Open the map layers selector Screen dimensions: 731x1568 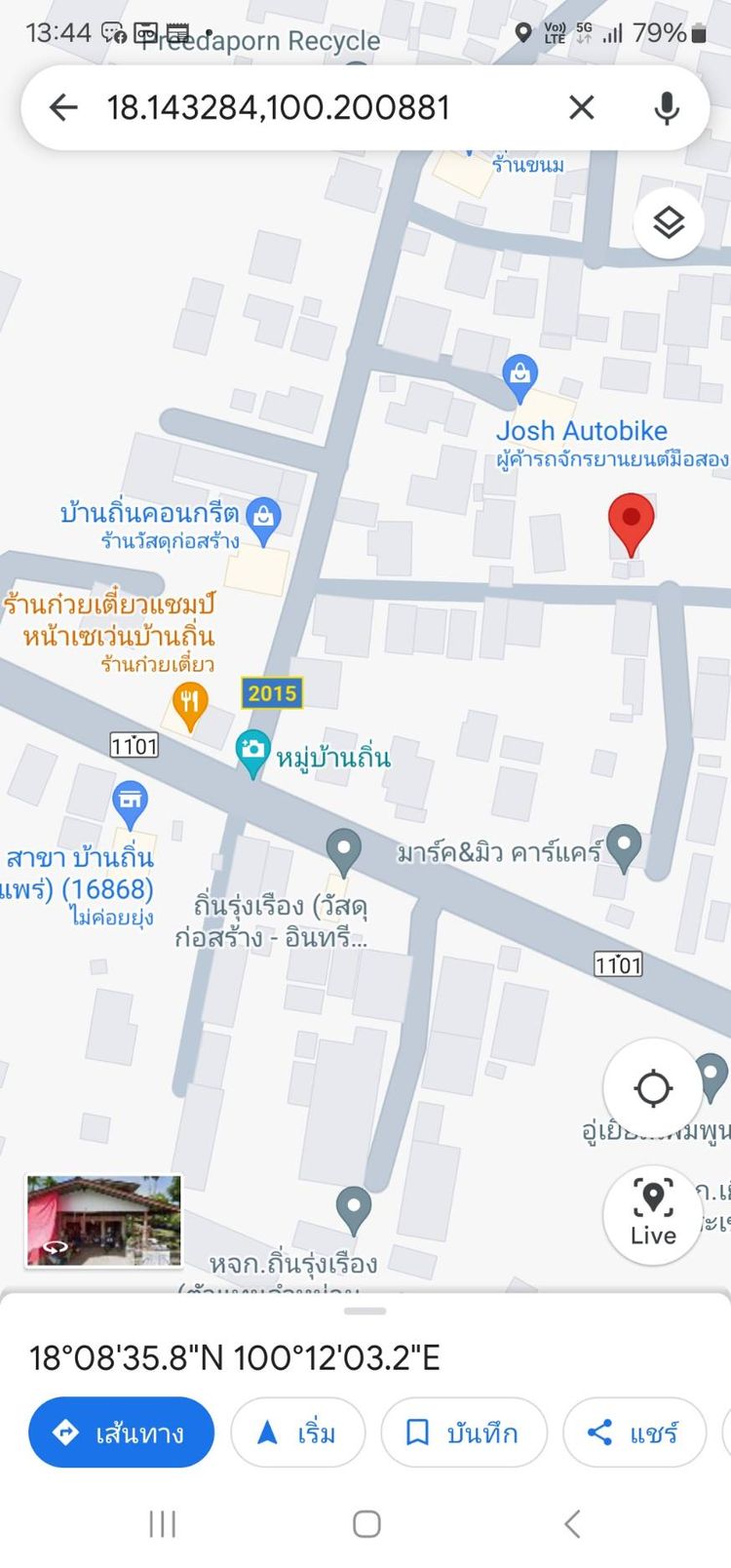[x=669, y=223]
